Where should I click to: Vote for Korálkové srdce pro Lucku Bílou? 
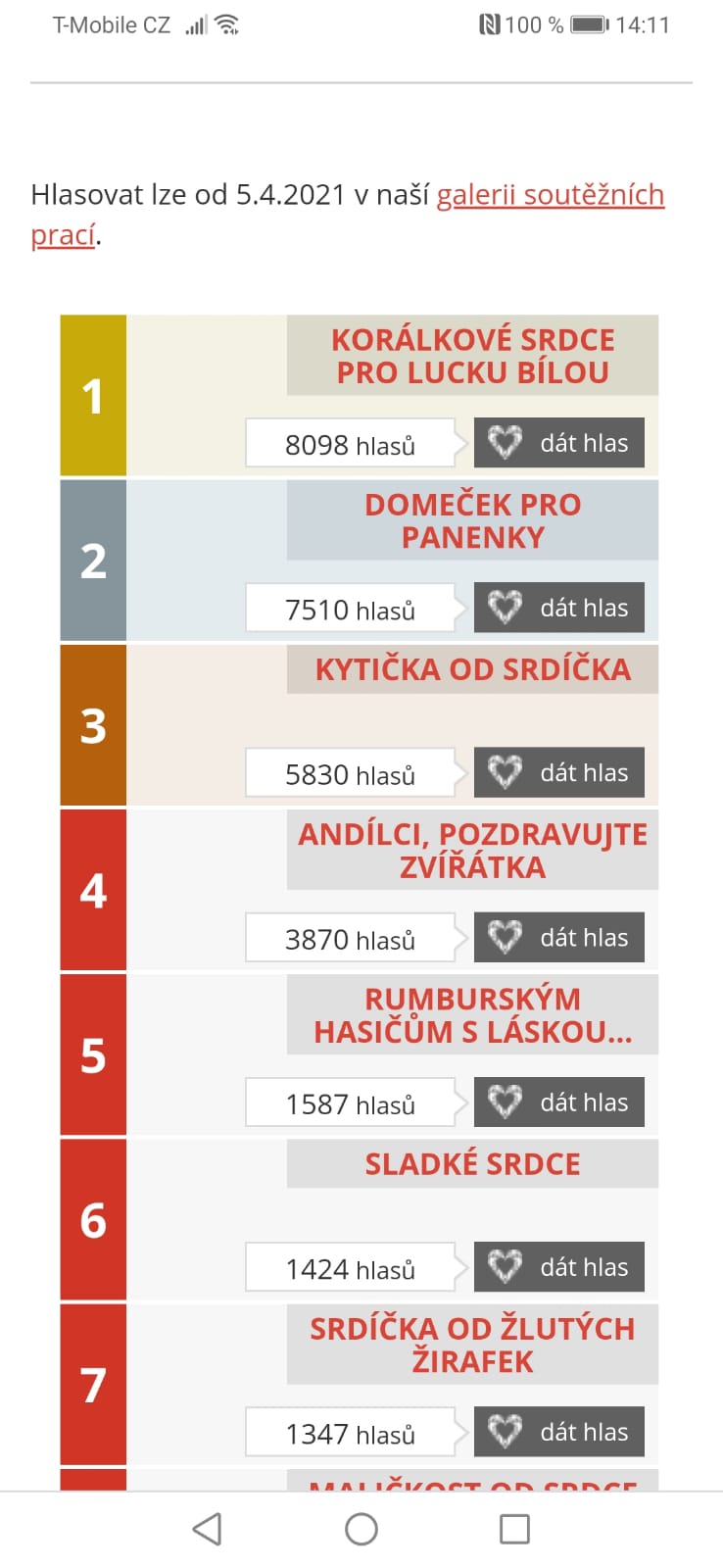click(x=559, y=443)
